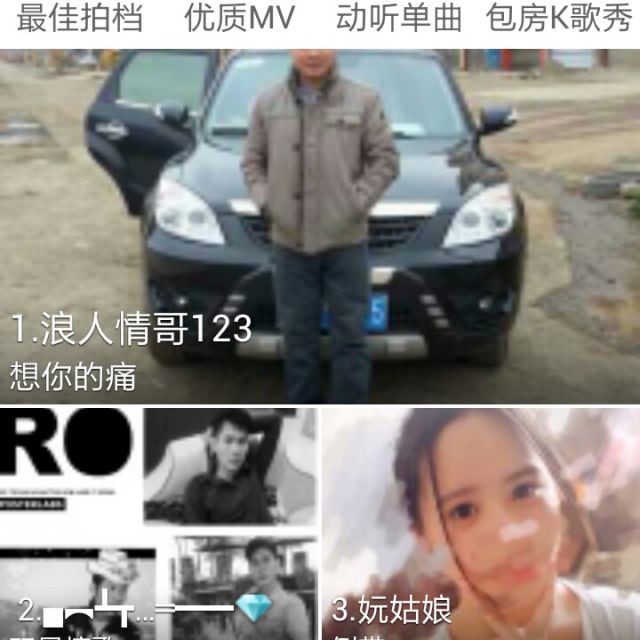Image resolution: width=640 pixels, height=640 pixels.
Task: Open 浪人情哥123's song 想你的痛
Action: tap(320, 230)
